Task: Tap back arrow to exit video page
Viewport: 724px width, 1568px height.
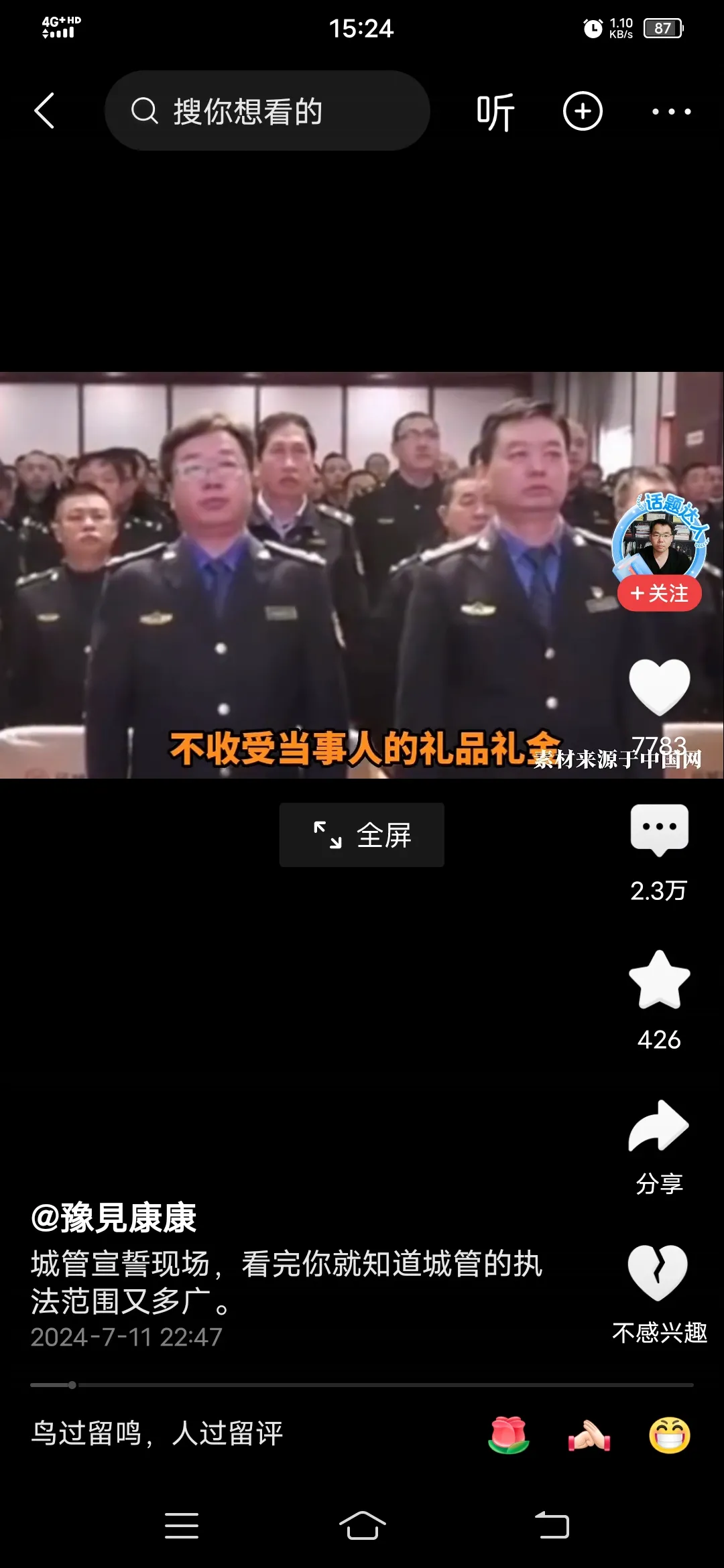Action: [45, 111]
